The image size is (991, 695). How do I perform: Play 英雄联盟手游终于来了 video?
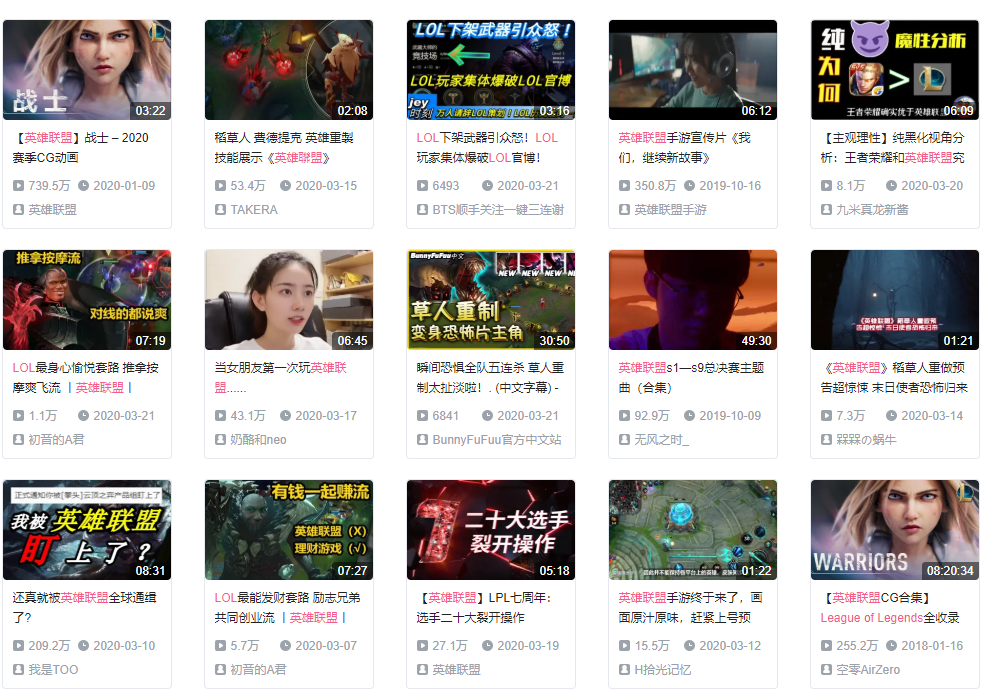point(693,530)
